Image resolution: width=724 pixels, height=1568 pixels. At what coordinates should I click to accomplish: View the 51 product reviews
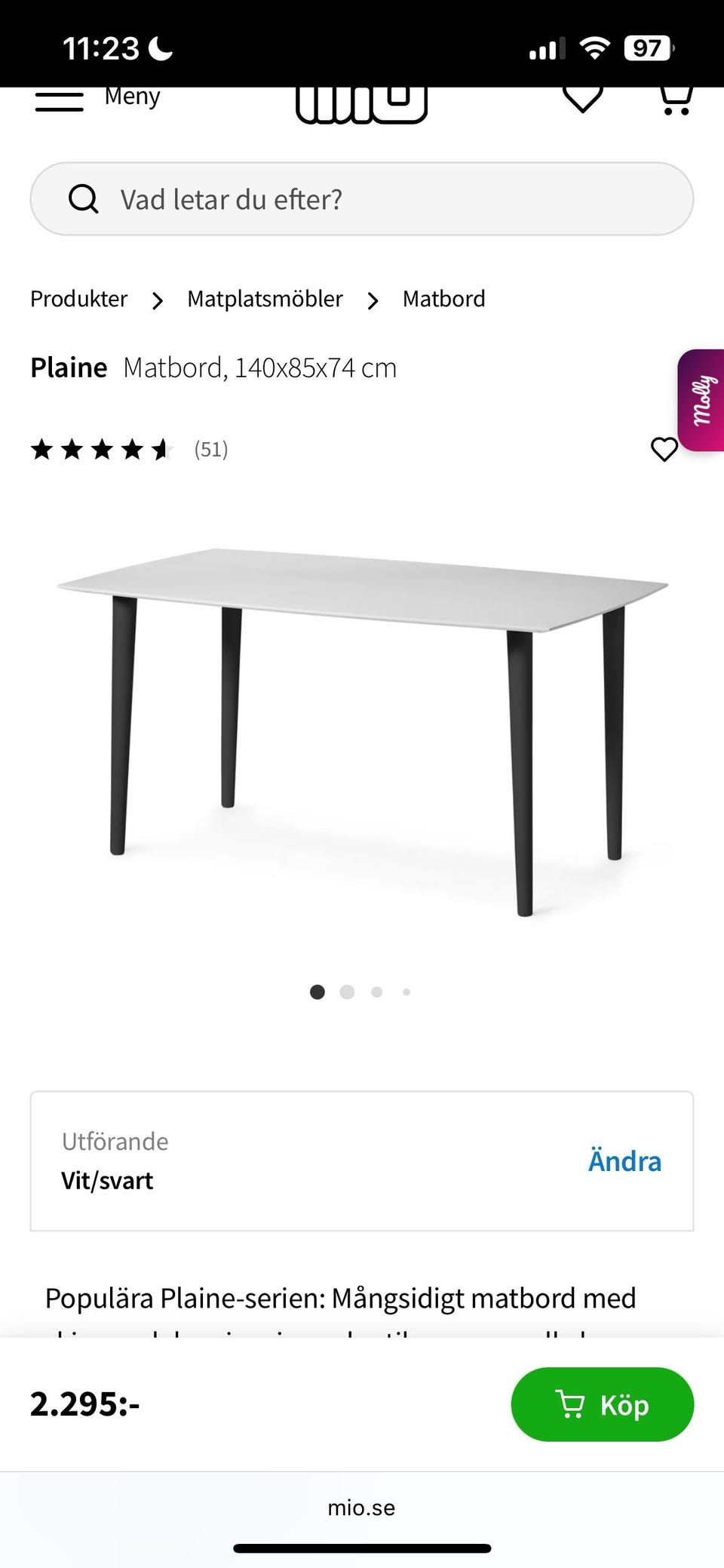210,450
